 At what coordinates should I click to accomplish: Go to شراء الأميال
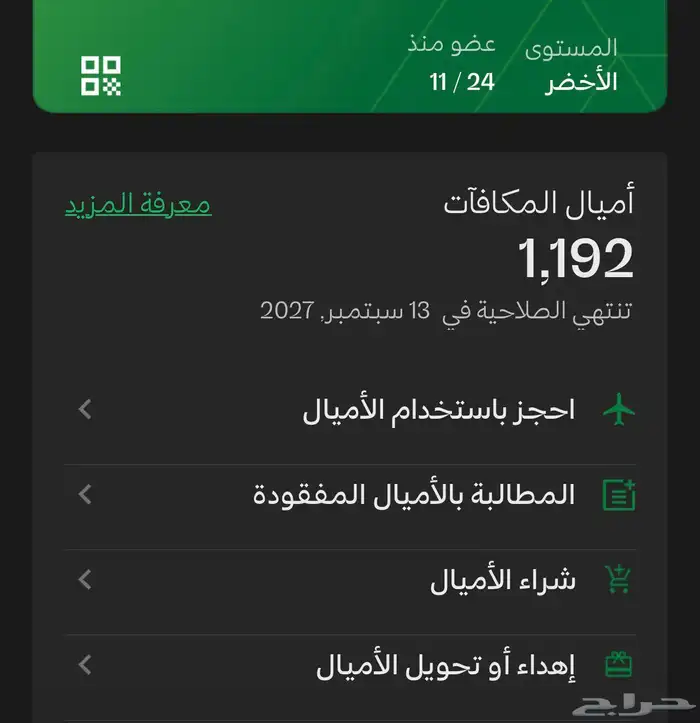[503, 580]
